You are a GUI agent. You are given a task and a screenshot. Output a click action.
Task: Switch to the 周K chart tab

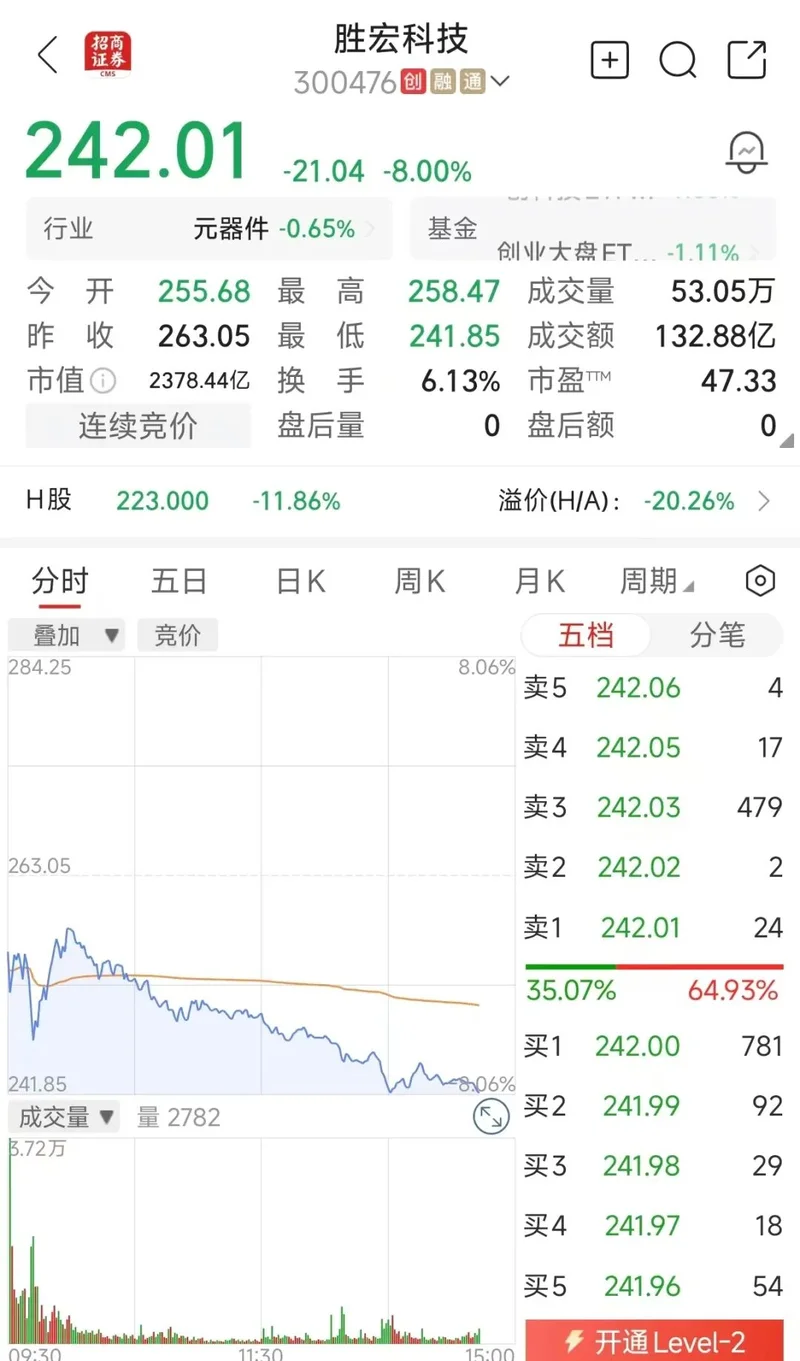click(420, 581)
